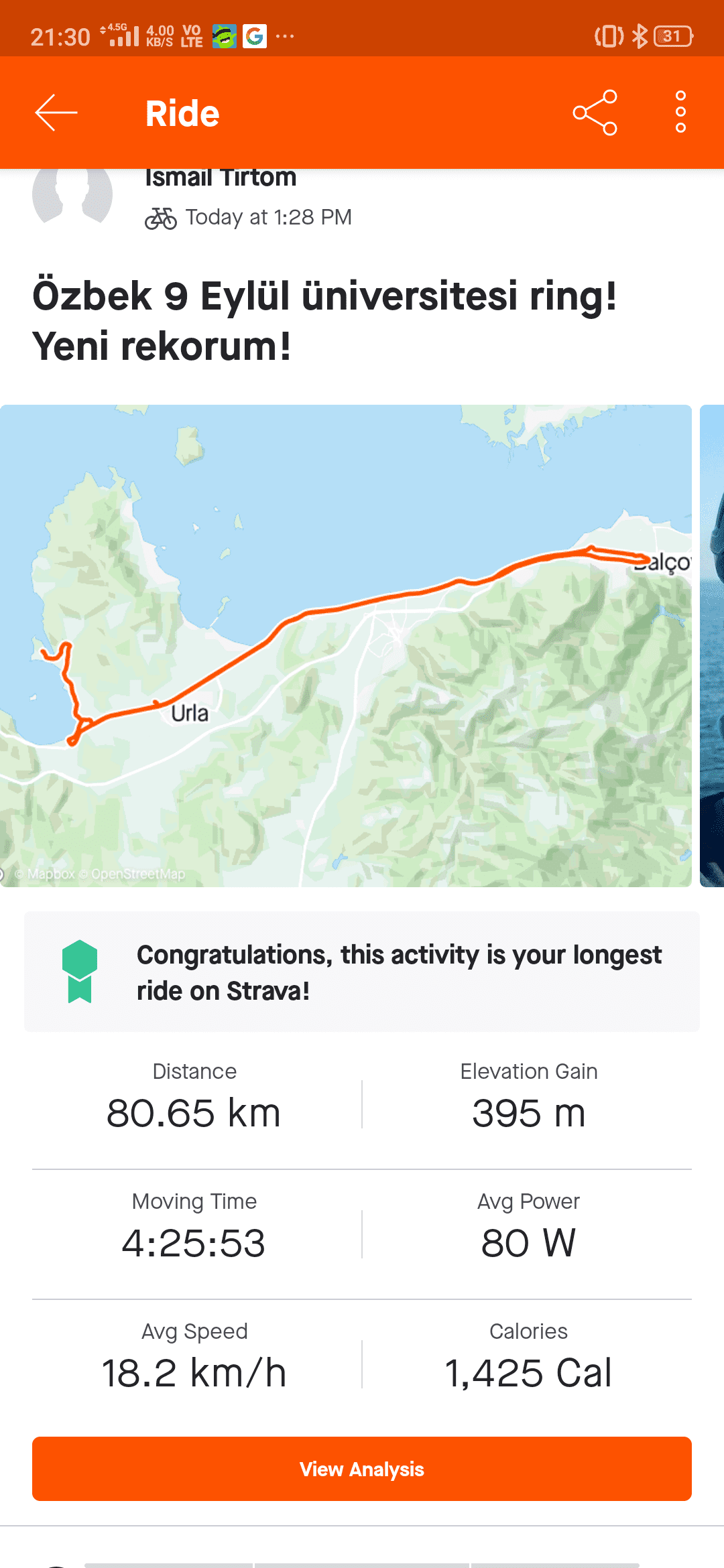
Task: Open the ride route map
Action: pos(345,645)
